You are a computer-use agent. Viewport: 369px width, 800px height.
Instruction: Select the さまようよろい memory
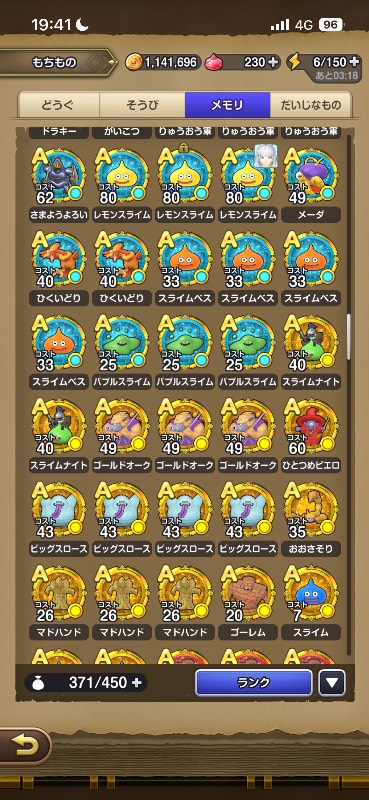[59, 184]
